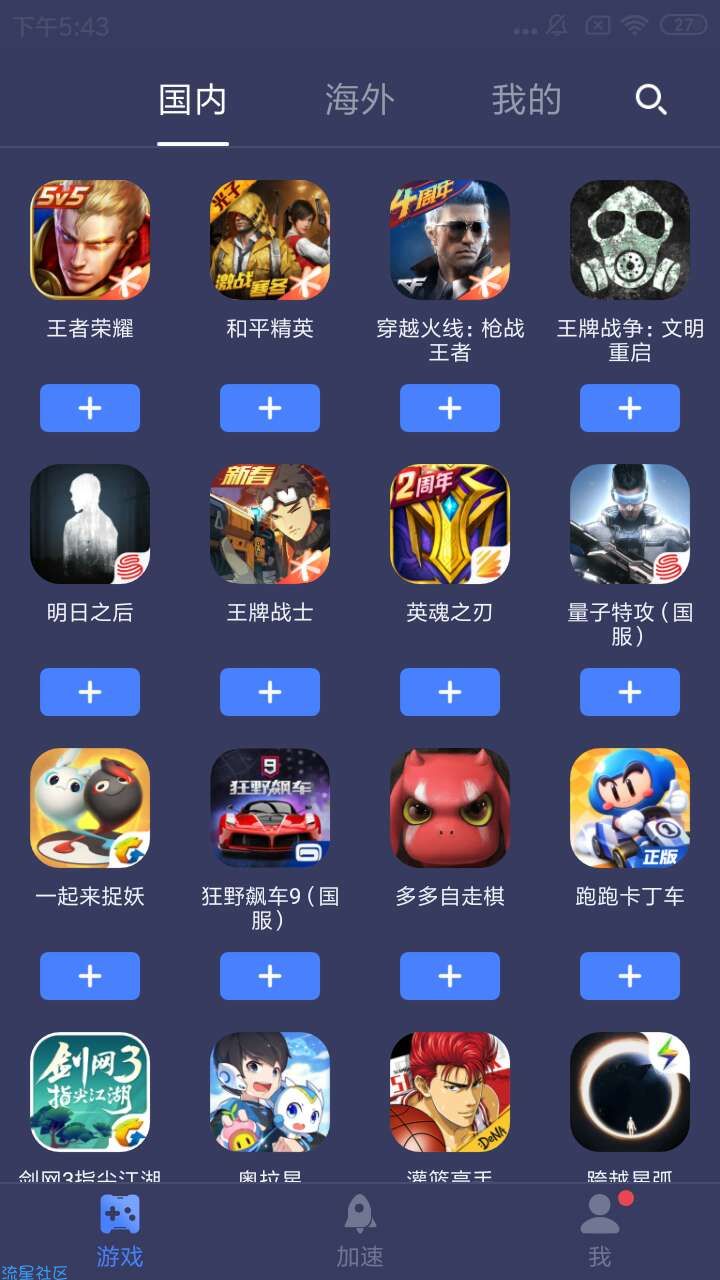Open the 一起来捉妖 game icon
The height and width of the screenshot is (1280, 720).
click(90, 808)
